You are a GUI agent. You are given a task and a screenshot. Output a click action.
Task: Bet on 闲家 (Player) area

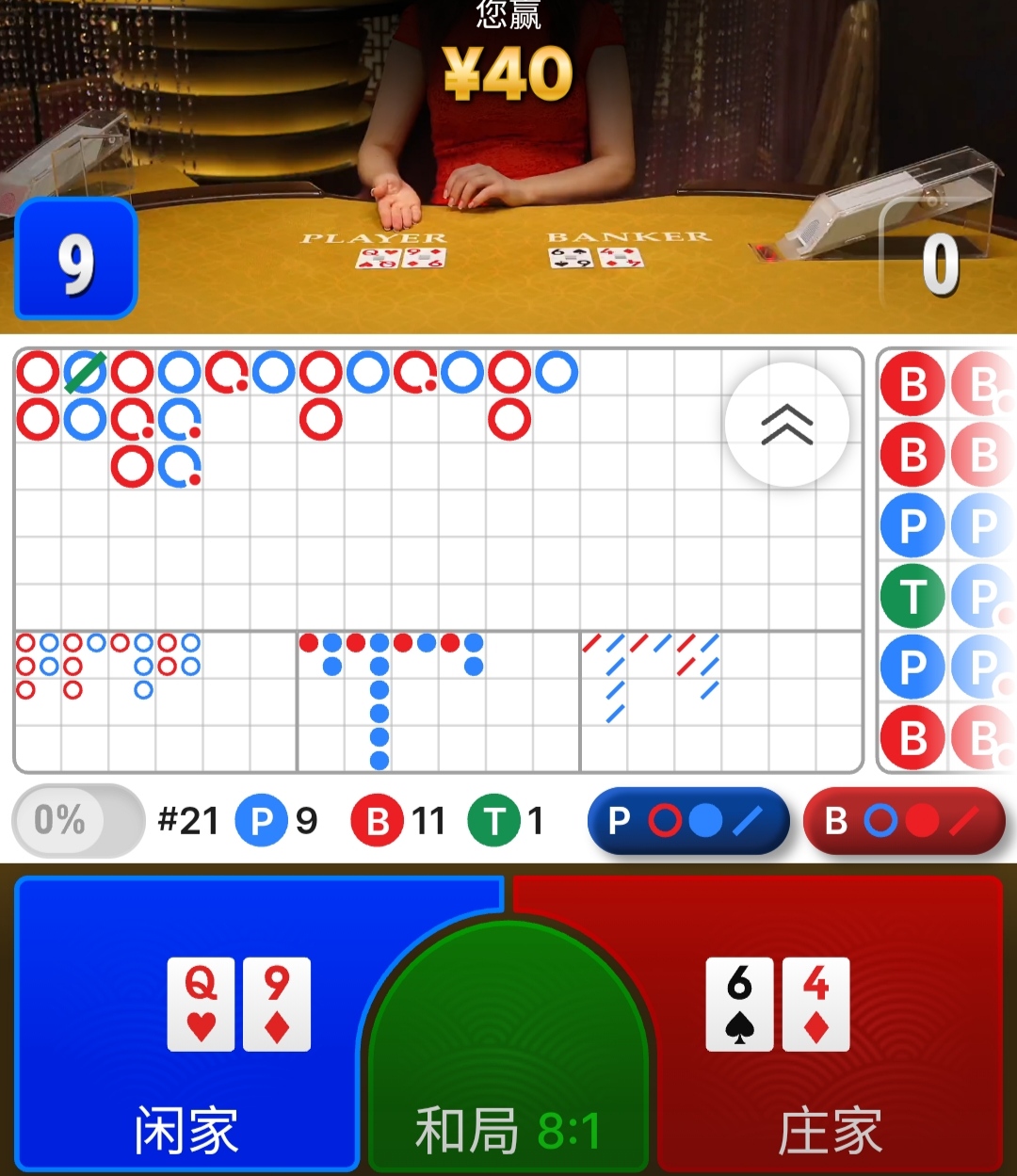click(188, 1026)
